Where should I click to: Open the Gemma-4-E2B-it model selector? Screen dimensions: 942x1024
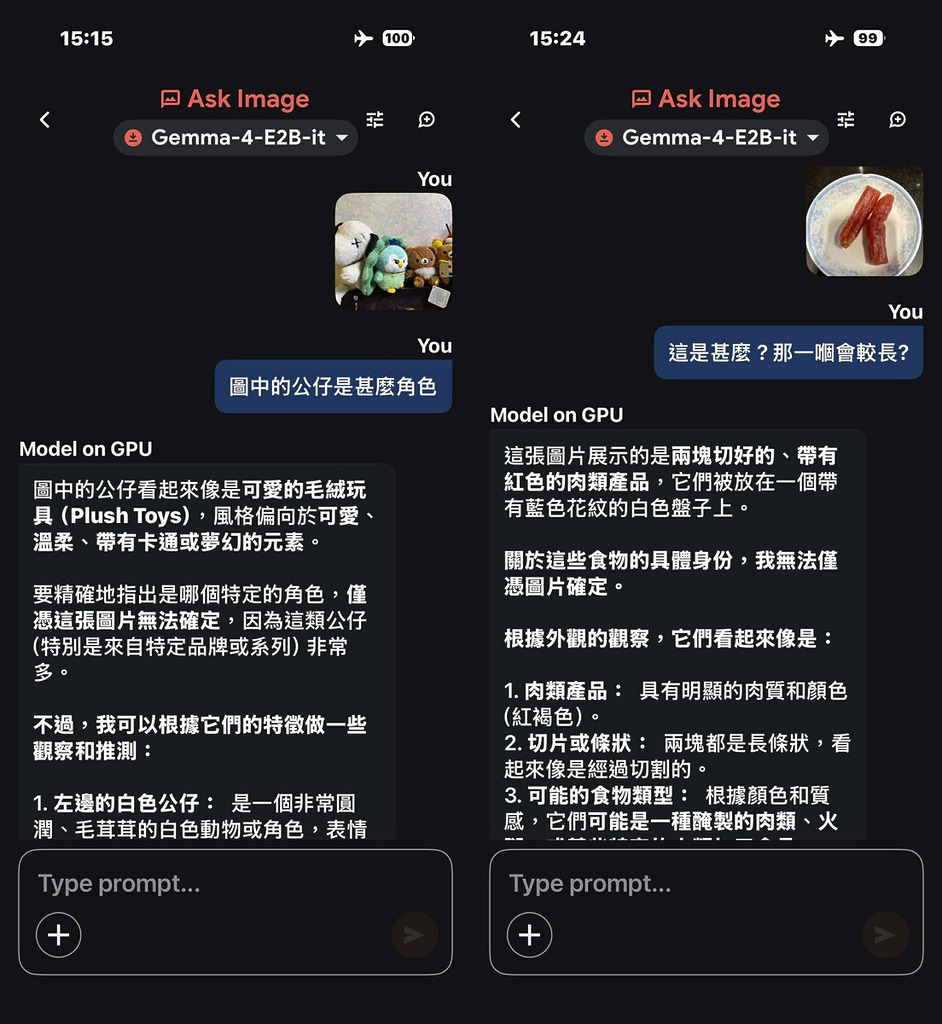pos(235,138)
